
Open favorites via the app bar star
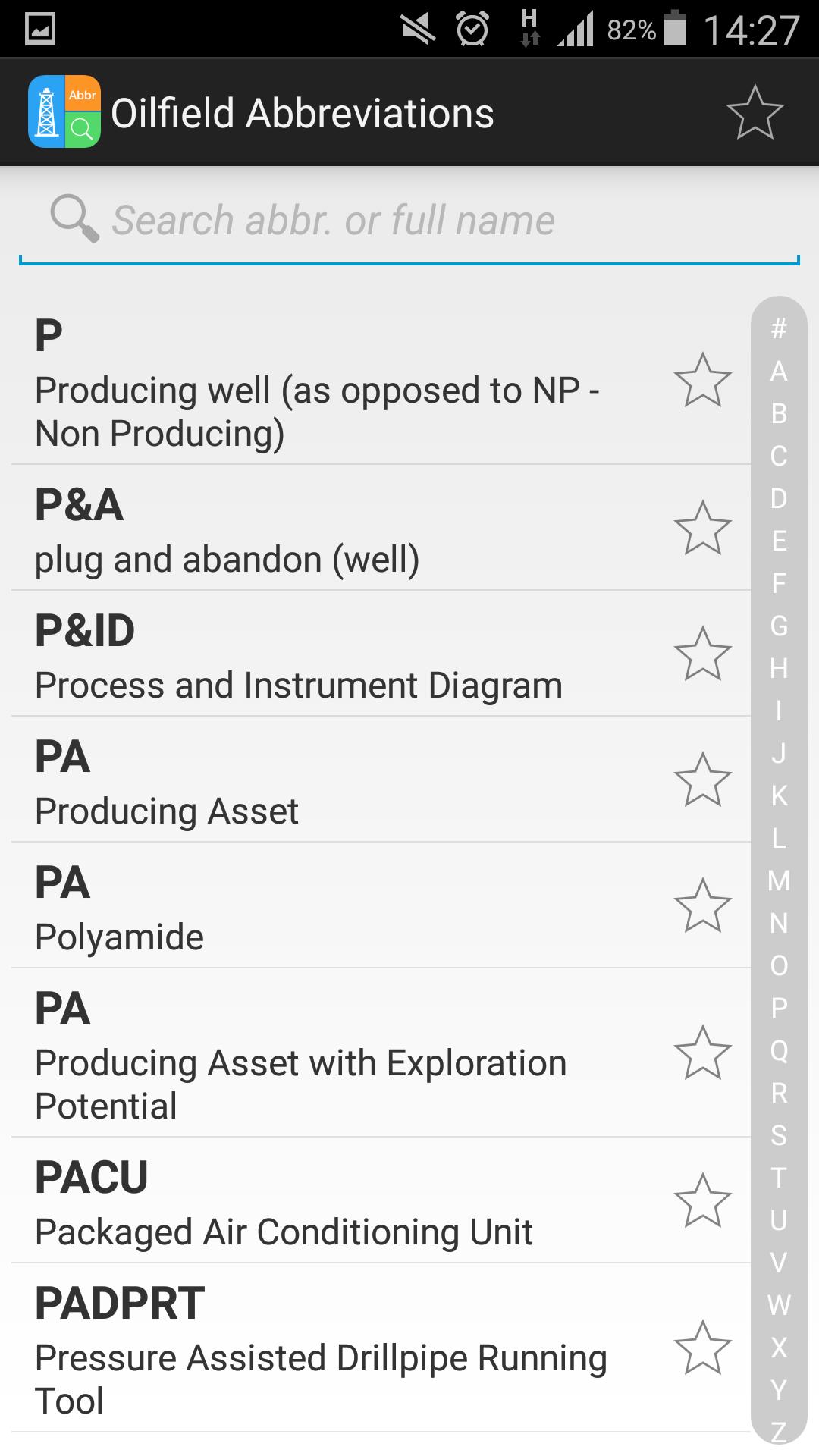tap(755, 113)
